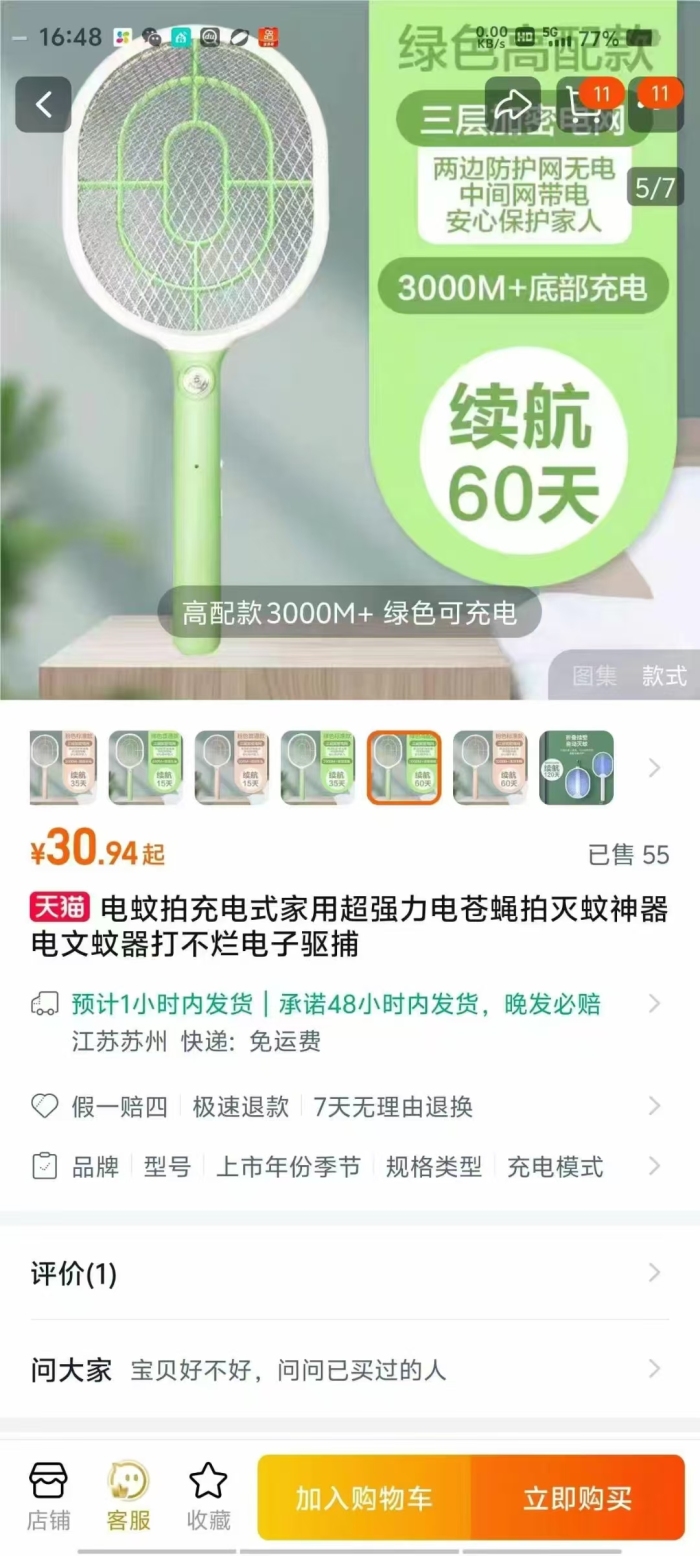Contact 客服 customer service
Viewport: 700px width, 1556px height.
pyautogui.click(x=129, y=1497)
